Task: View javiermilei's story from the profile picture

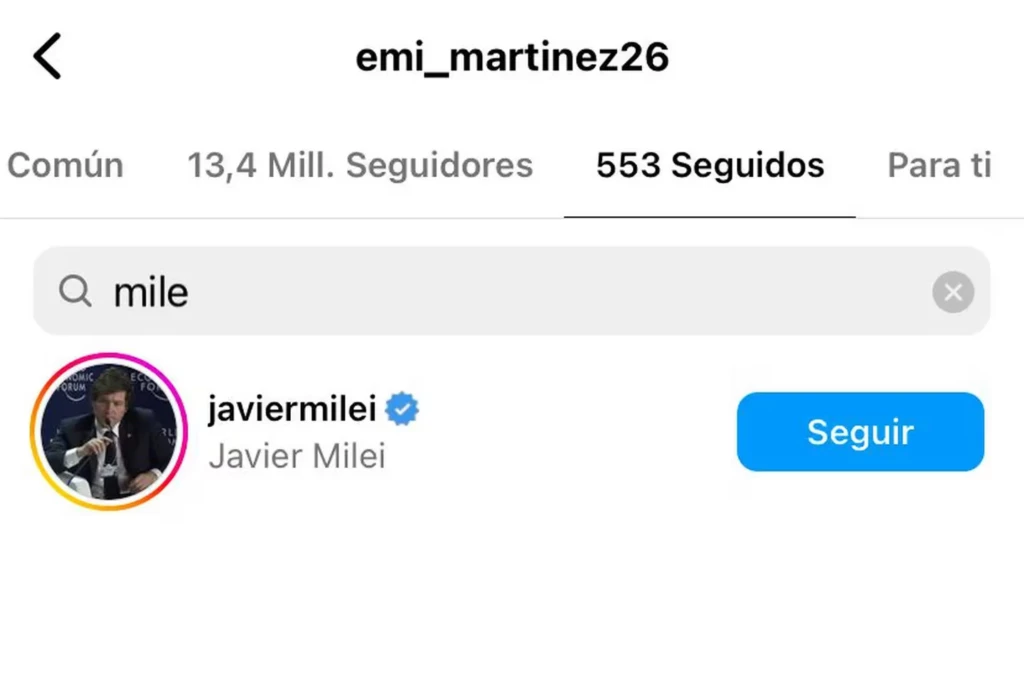Action: point(109,431)
